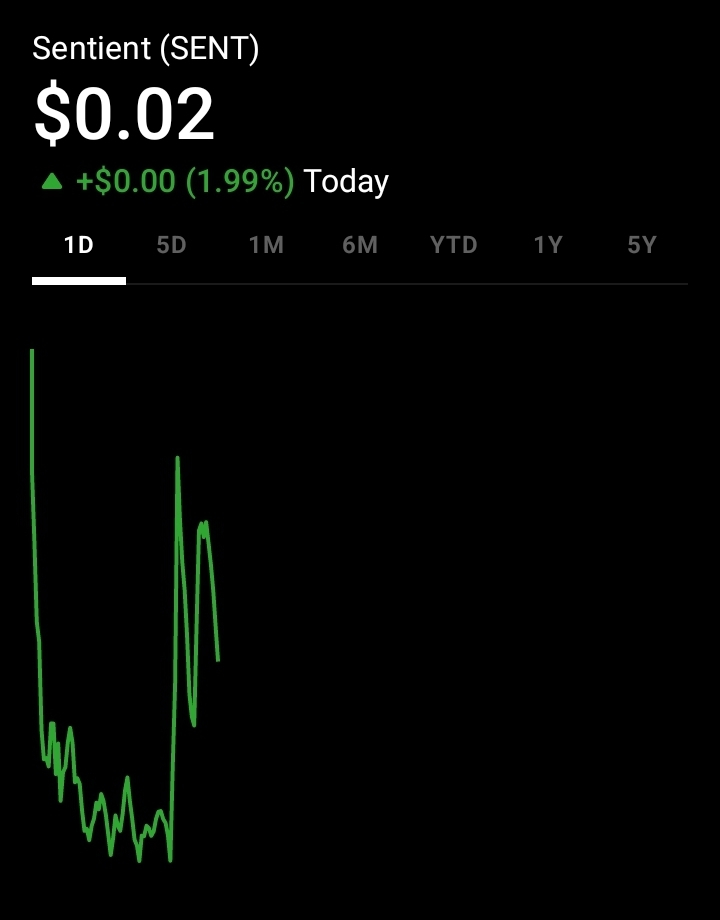720x920 pixels.
Task: View the YTD price chart
Action: click(x=454, y=245)
